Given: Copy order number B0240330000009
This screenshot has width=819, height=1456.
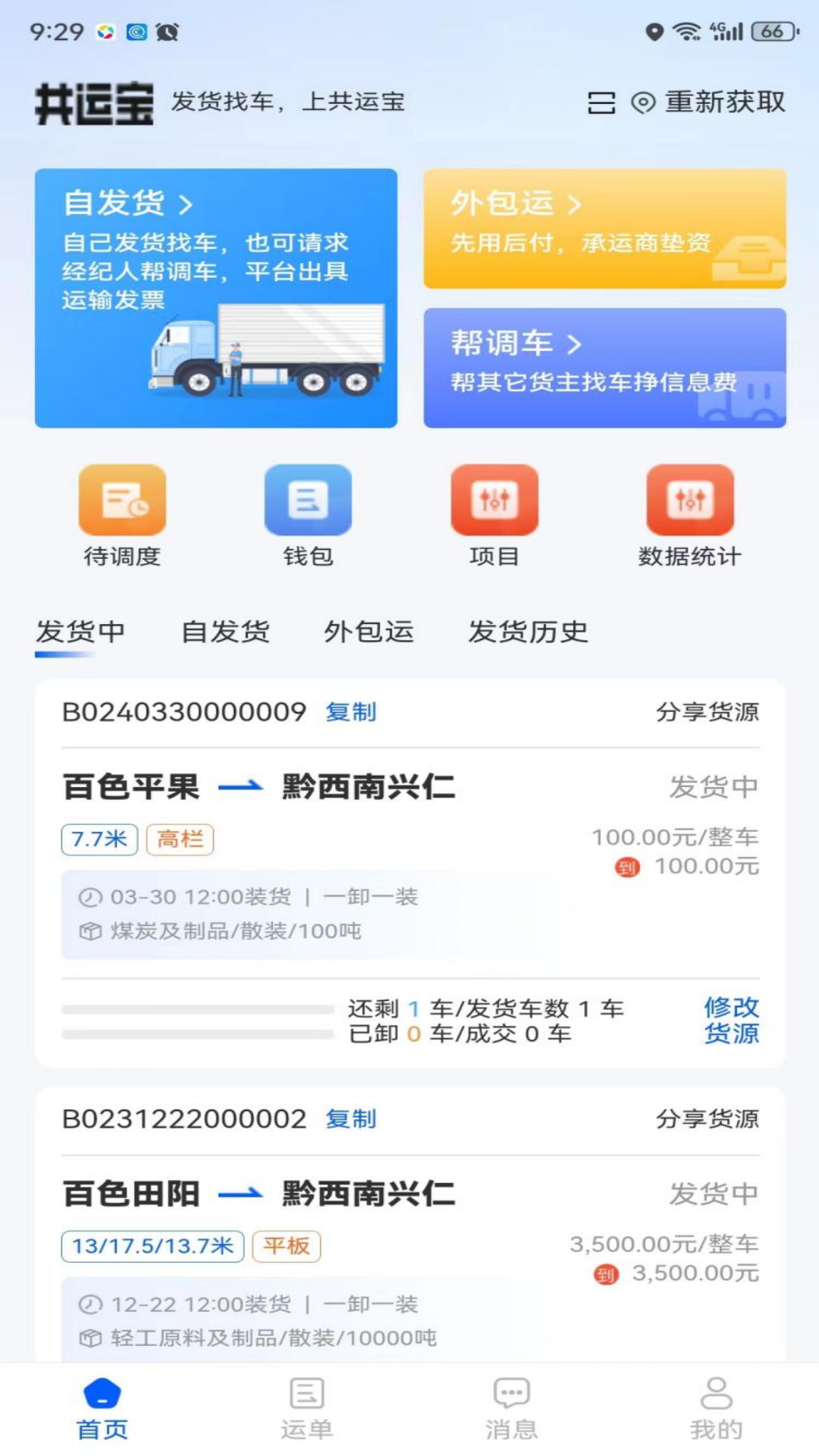Looking at the screenshot, I should [351, 712].
